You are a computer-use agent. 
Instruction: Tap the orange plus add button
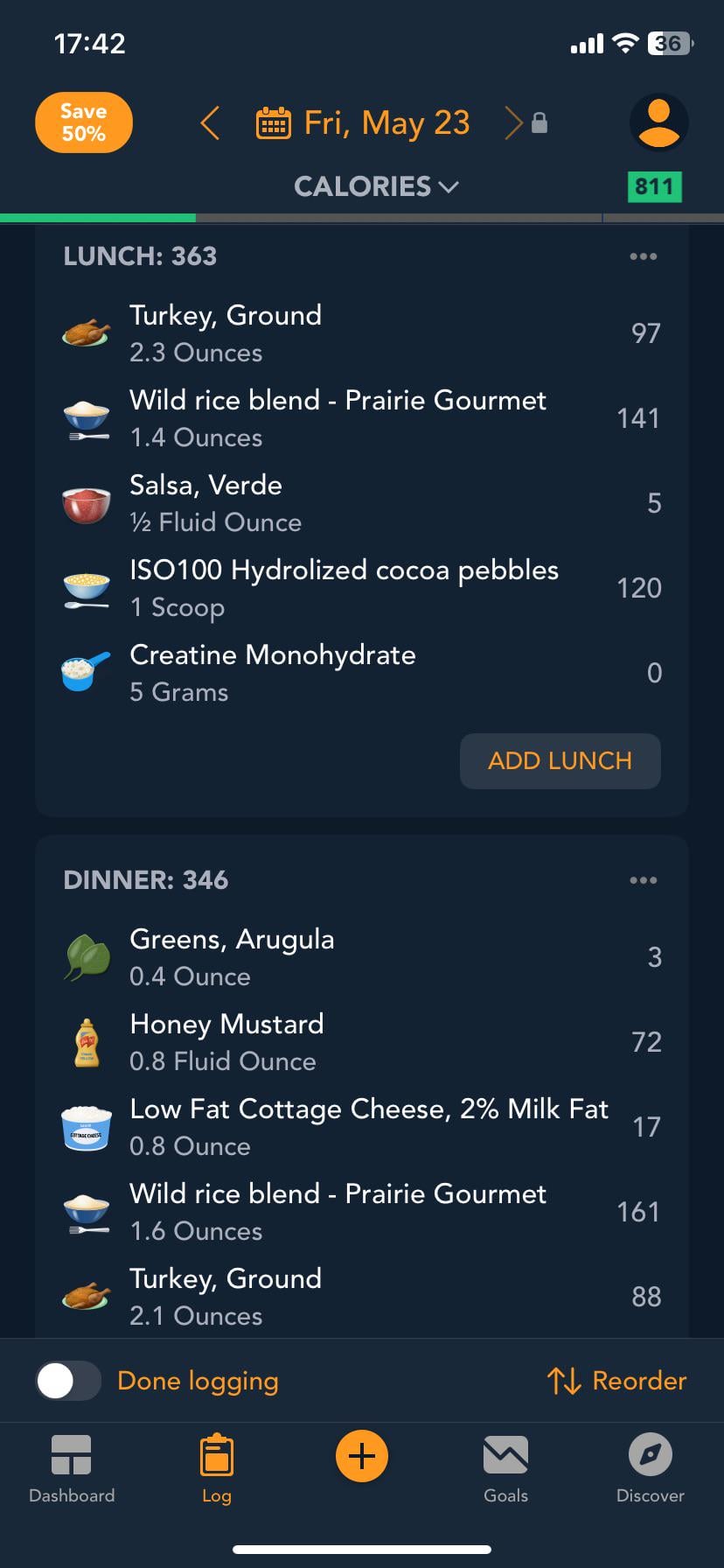pyautogui.click(x=362, y=1456)
